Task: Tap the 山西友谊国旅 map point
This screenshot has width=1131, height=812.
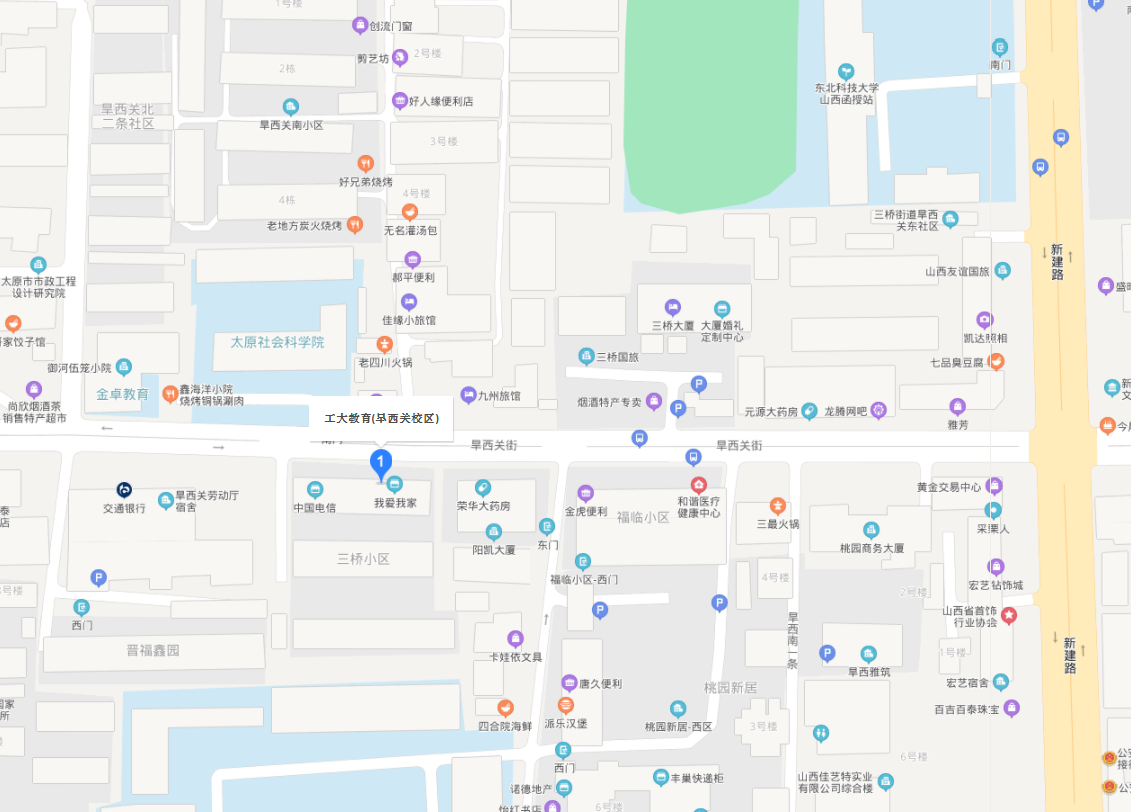Action: (1002, 271)
